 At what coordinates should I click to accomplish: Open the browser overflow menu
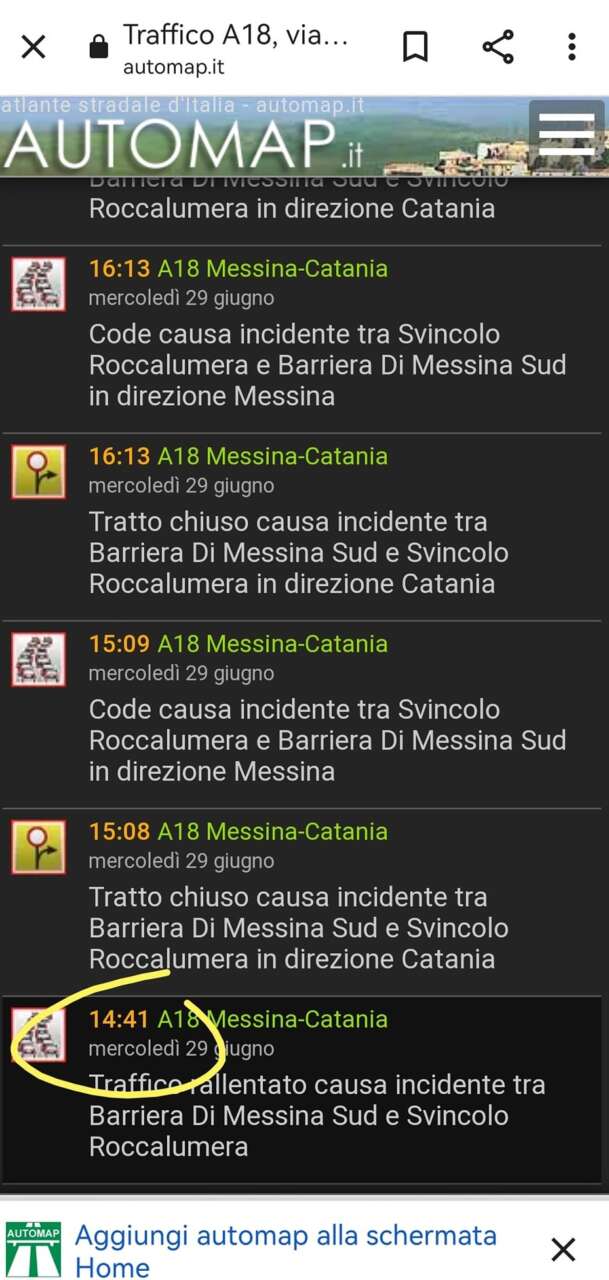pyautogui.click(x=571, y=47)
